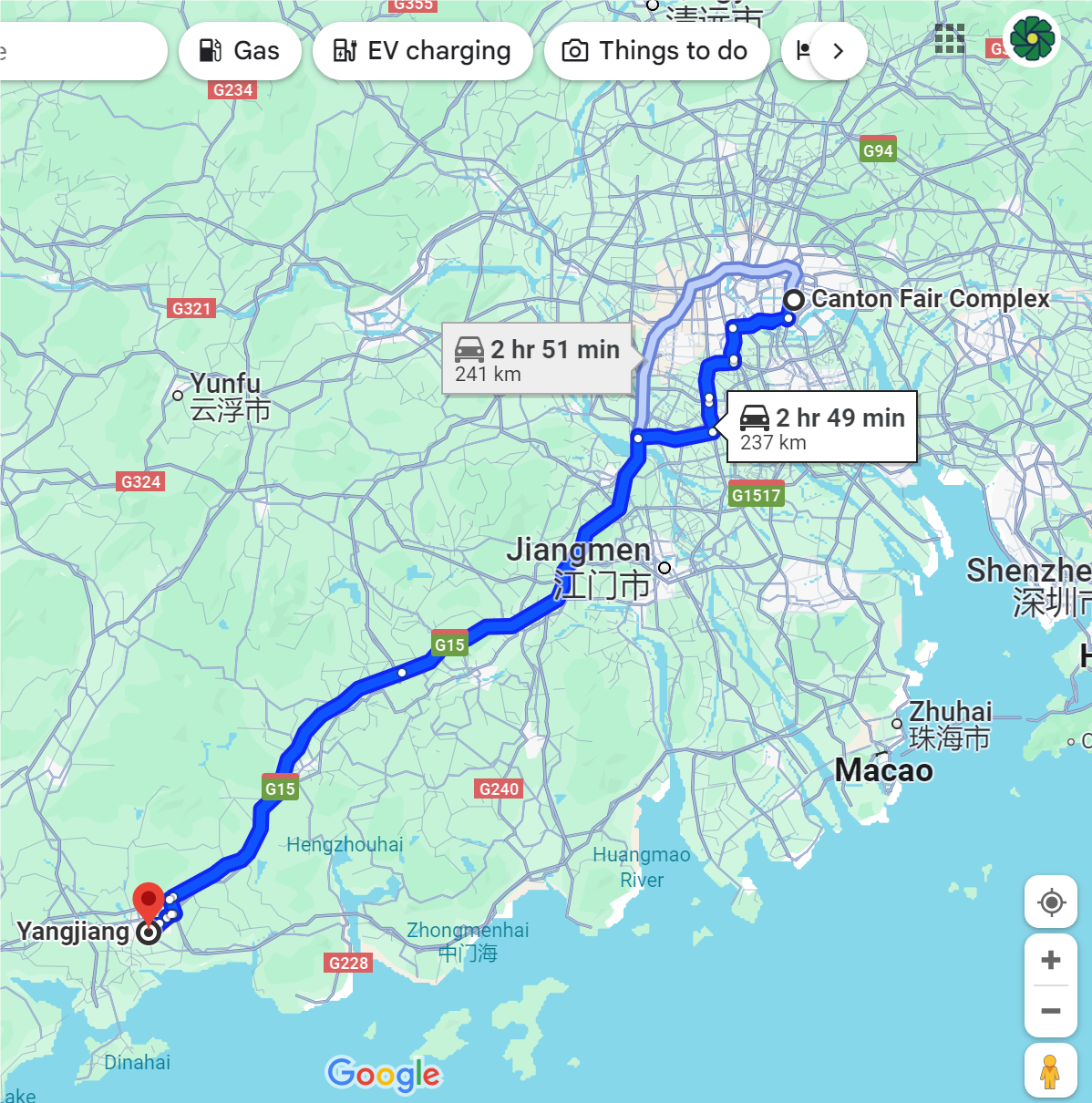The image size is (1092, 1103).
Task: Open the account profile avatar
Action: (1032, 39)
